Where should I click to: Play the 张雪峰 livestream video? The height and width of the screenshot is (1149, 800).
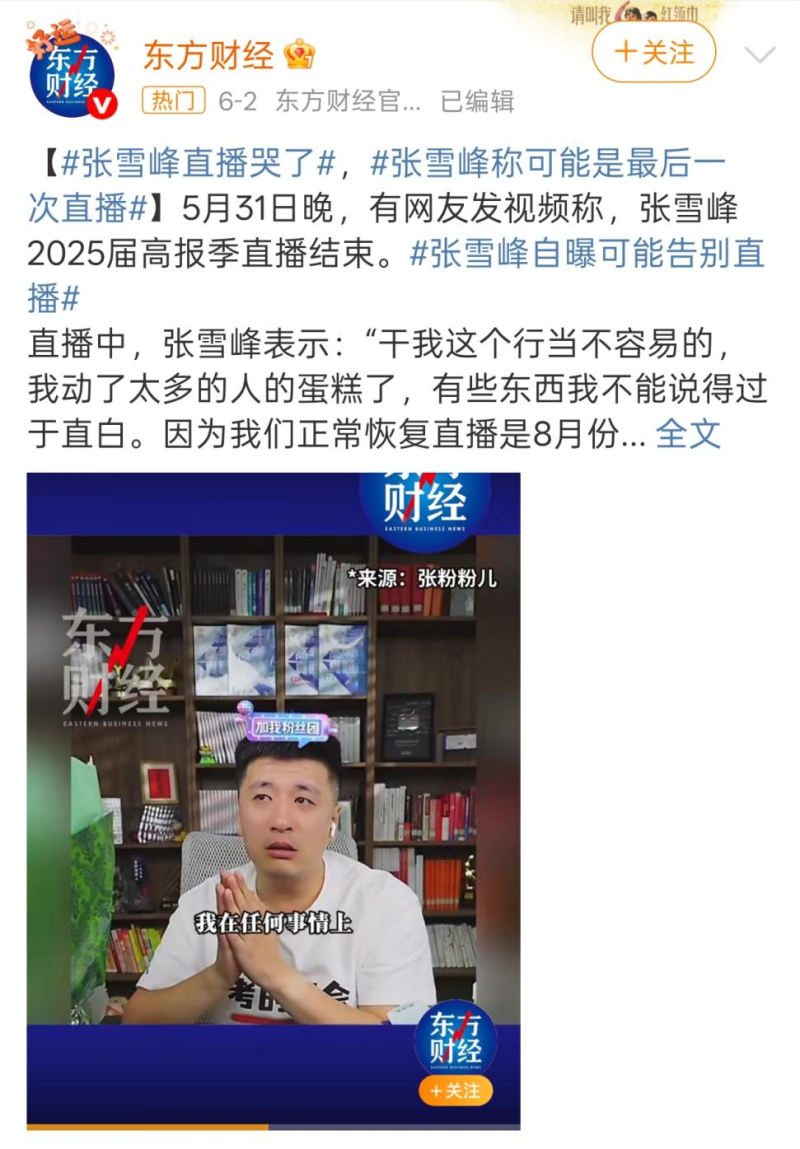click(x=273, y=800)
